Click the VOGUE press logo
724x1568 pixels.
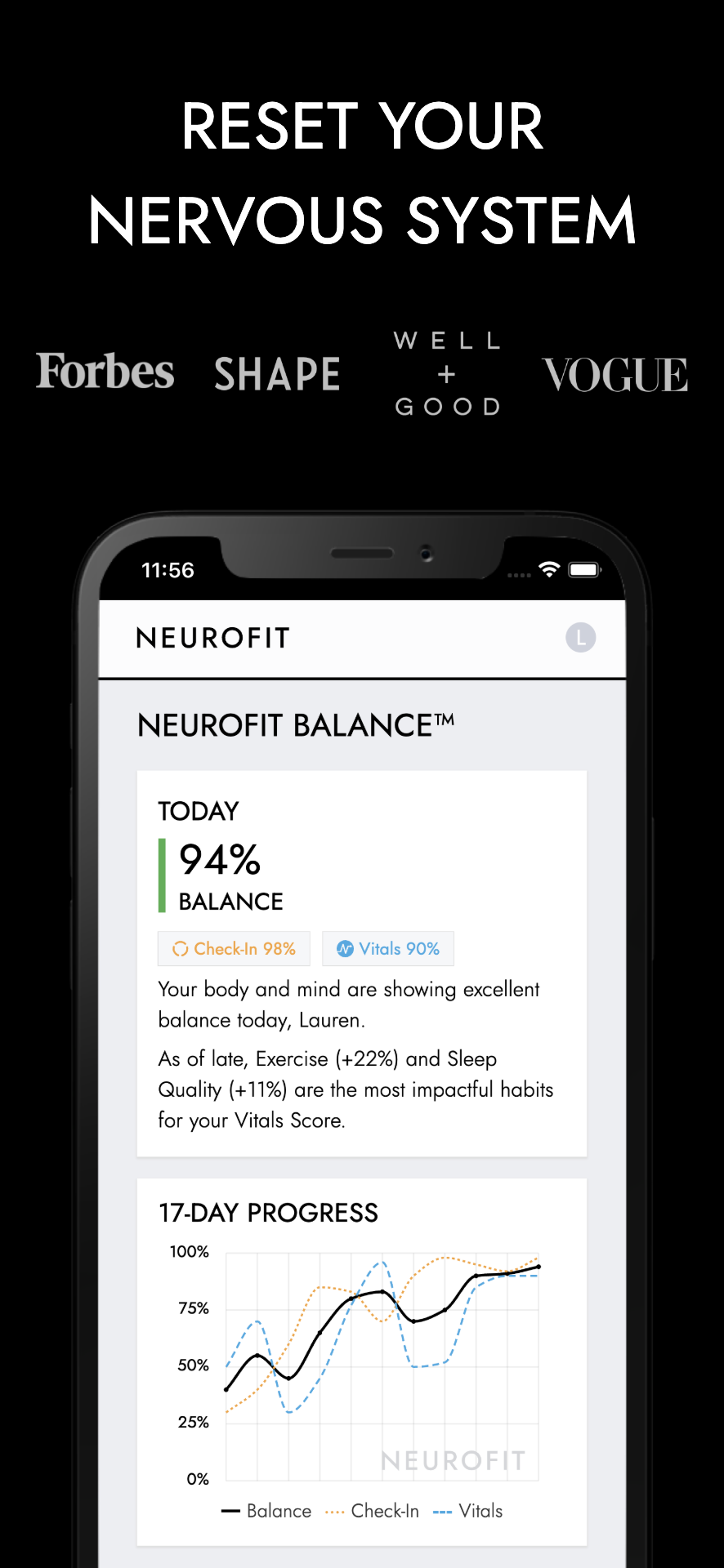click(616, 374)
